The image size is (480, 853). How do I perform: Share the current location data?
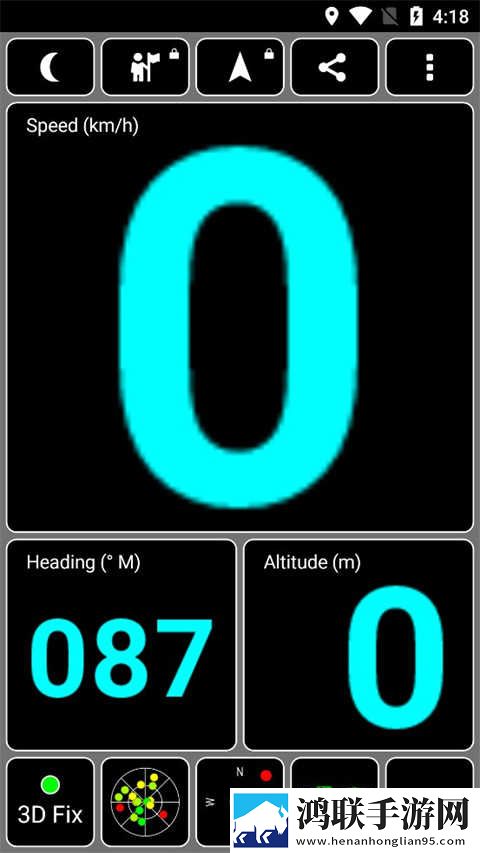335,67
